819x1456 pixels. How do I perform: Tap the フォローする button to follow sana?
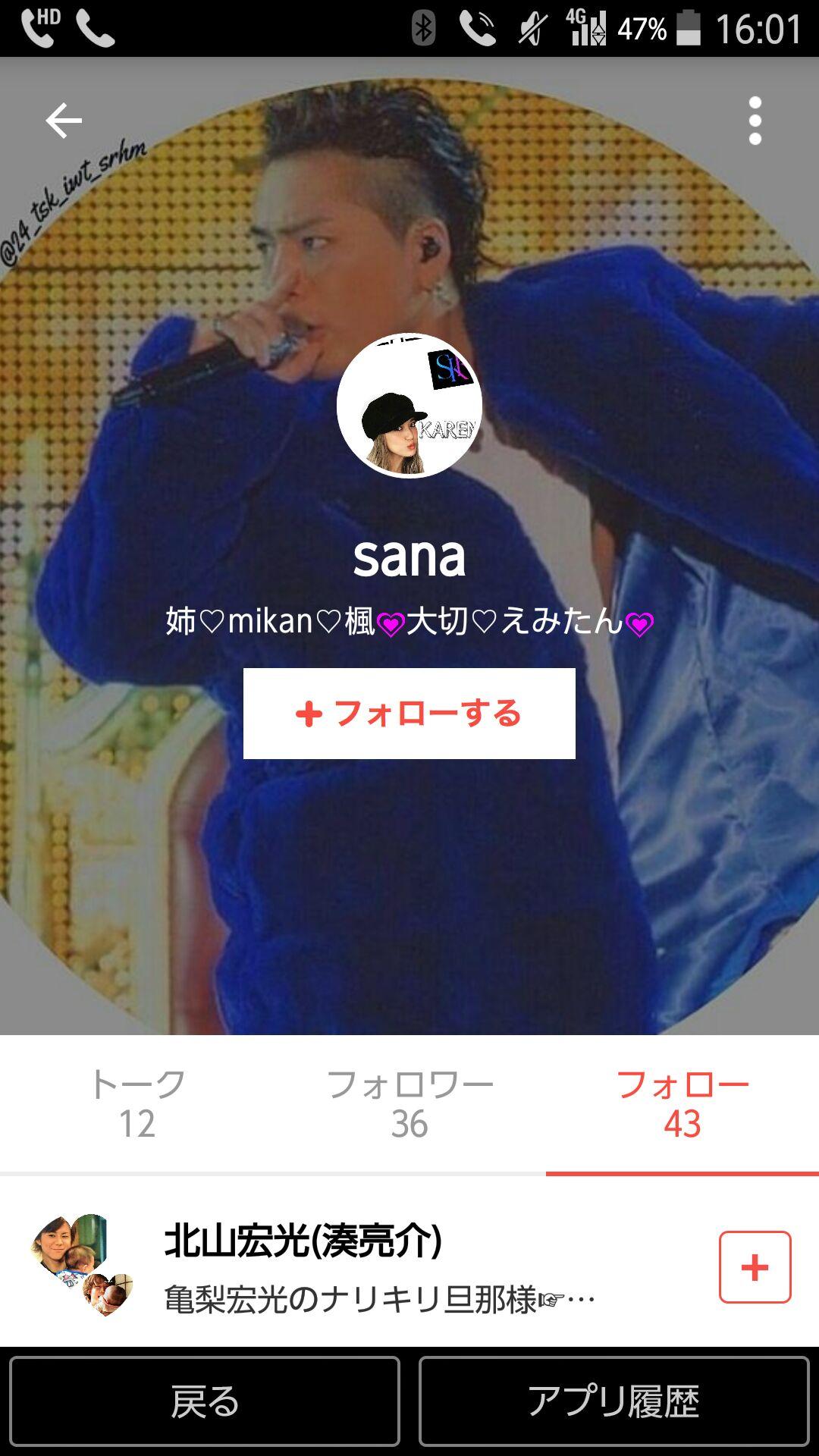409,713
